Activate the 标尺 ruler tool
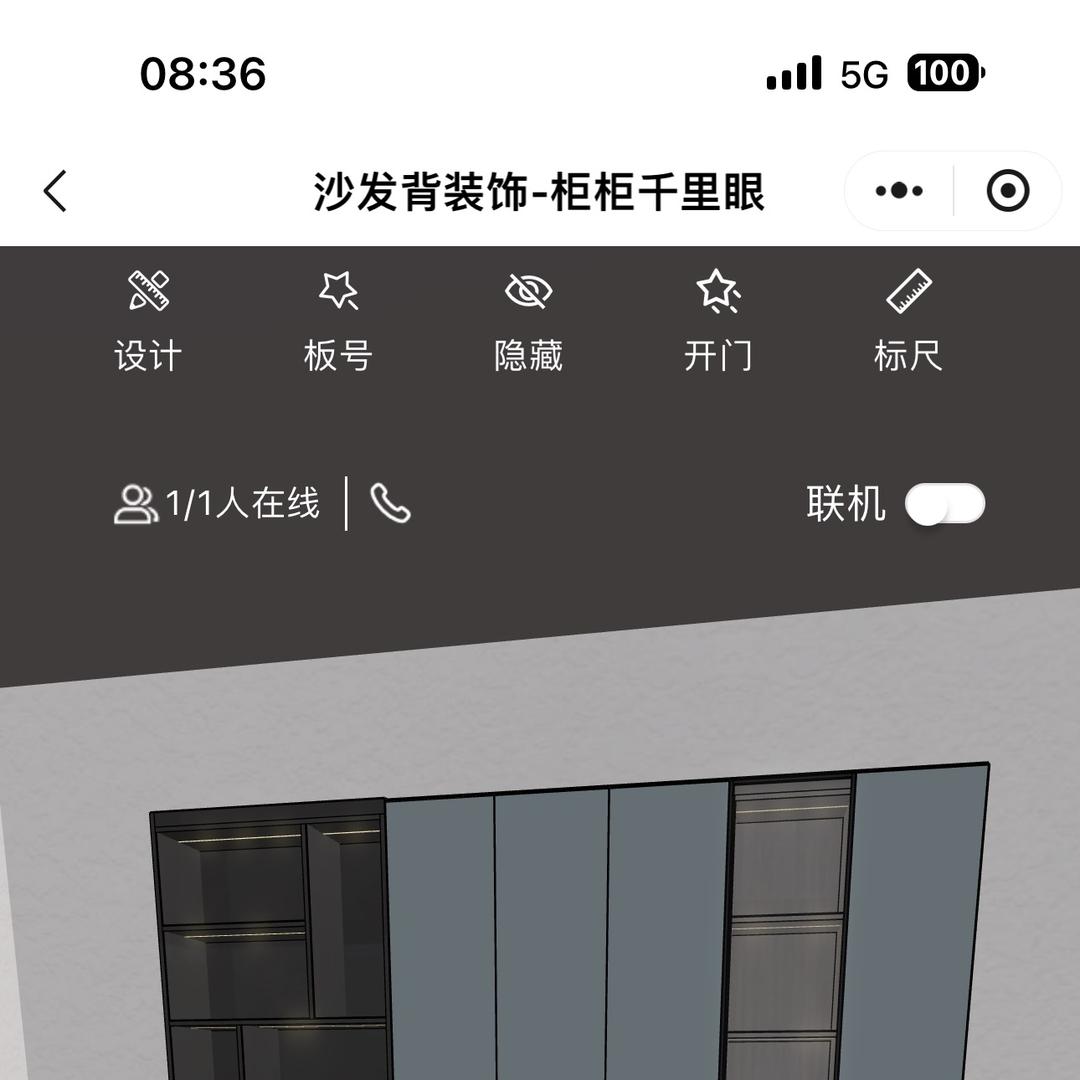Viewport: 1080px width, 1080px height. point(908,320)
